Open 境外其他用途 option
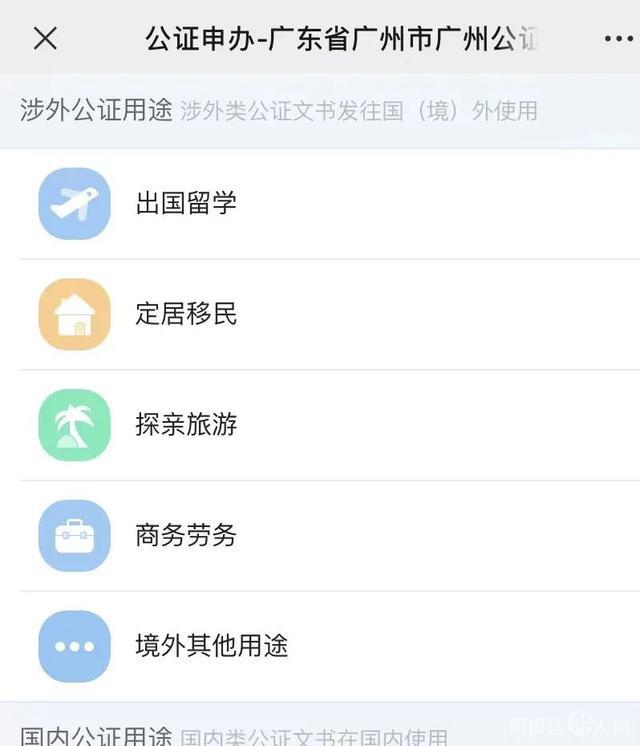The width and height of the screenshot is (640, 746). (212, 646)
